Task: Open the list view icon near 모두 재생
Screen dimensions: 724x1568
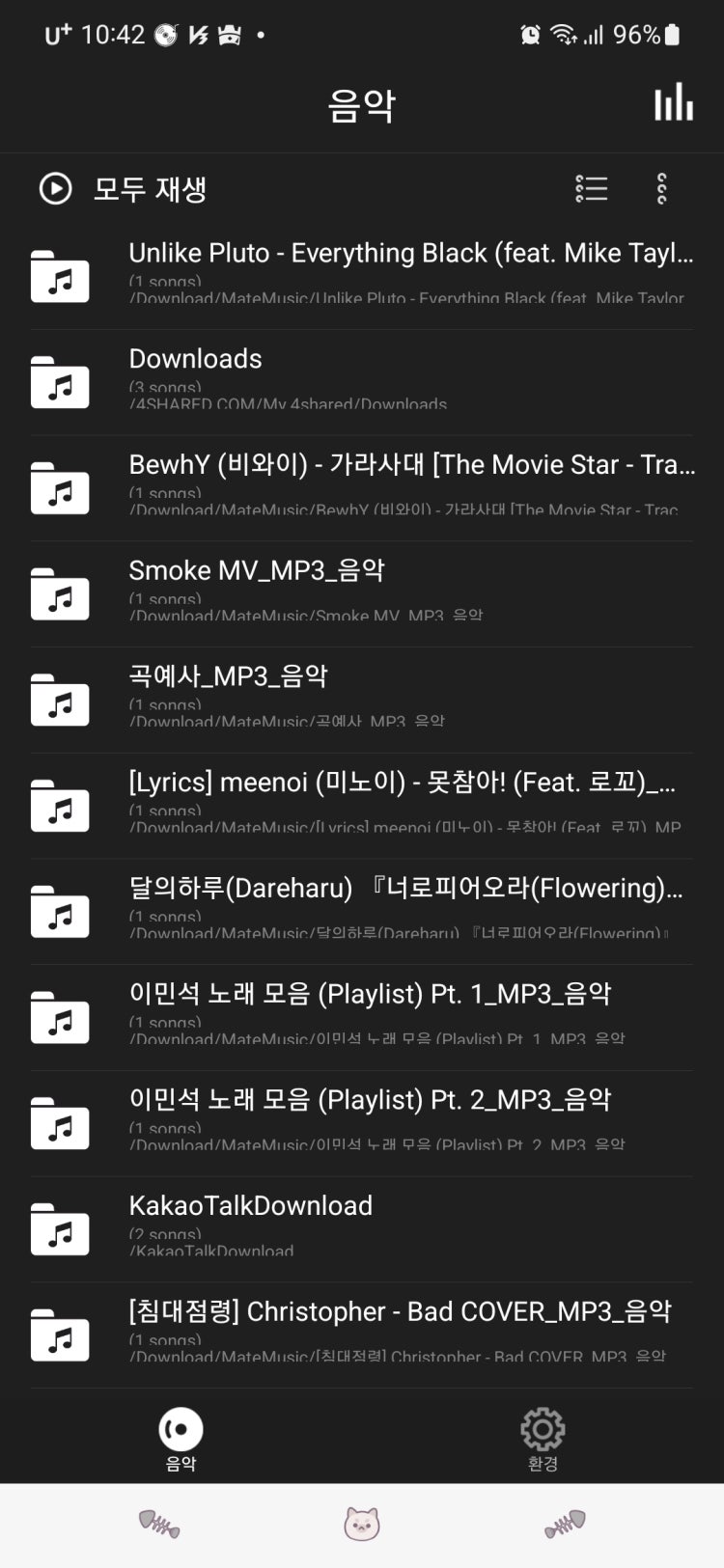Action: pos(592,189)
